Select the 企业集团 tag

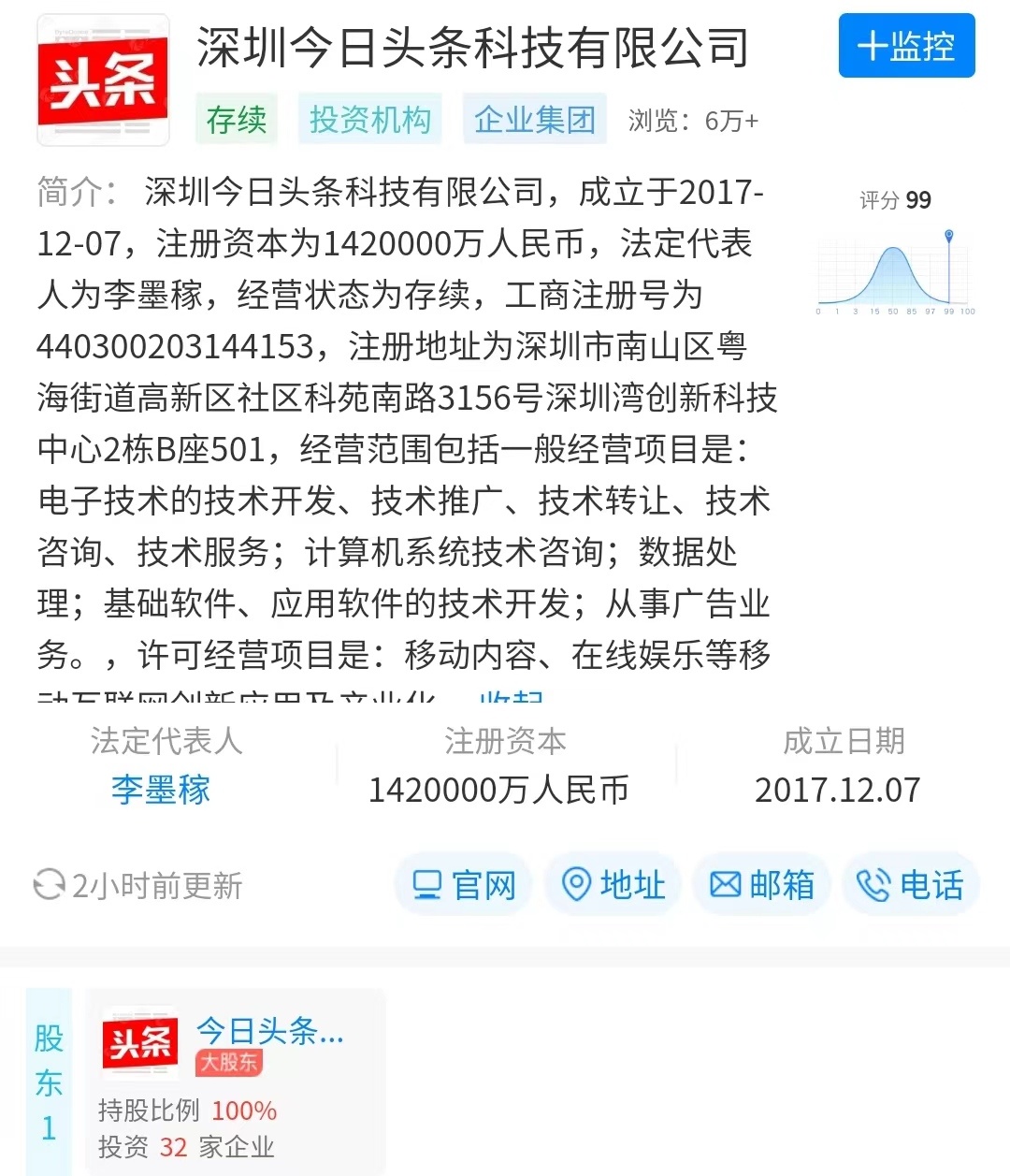[534, 120]
